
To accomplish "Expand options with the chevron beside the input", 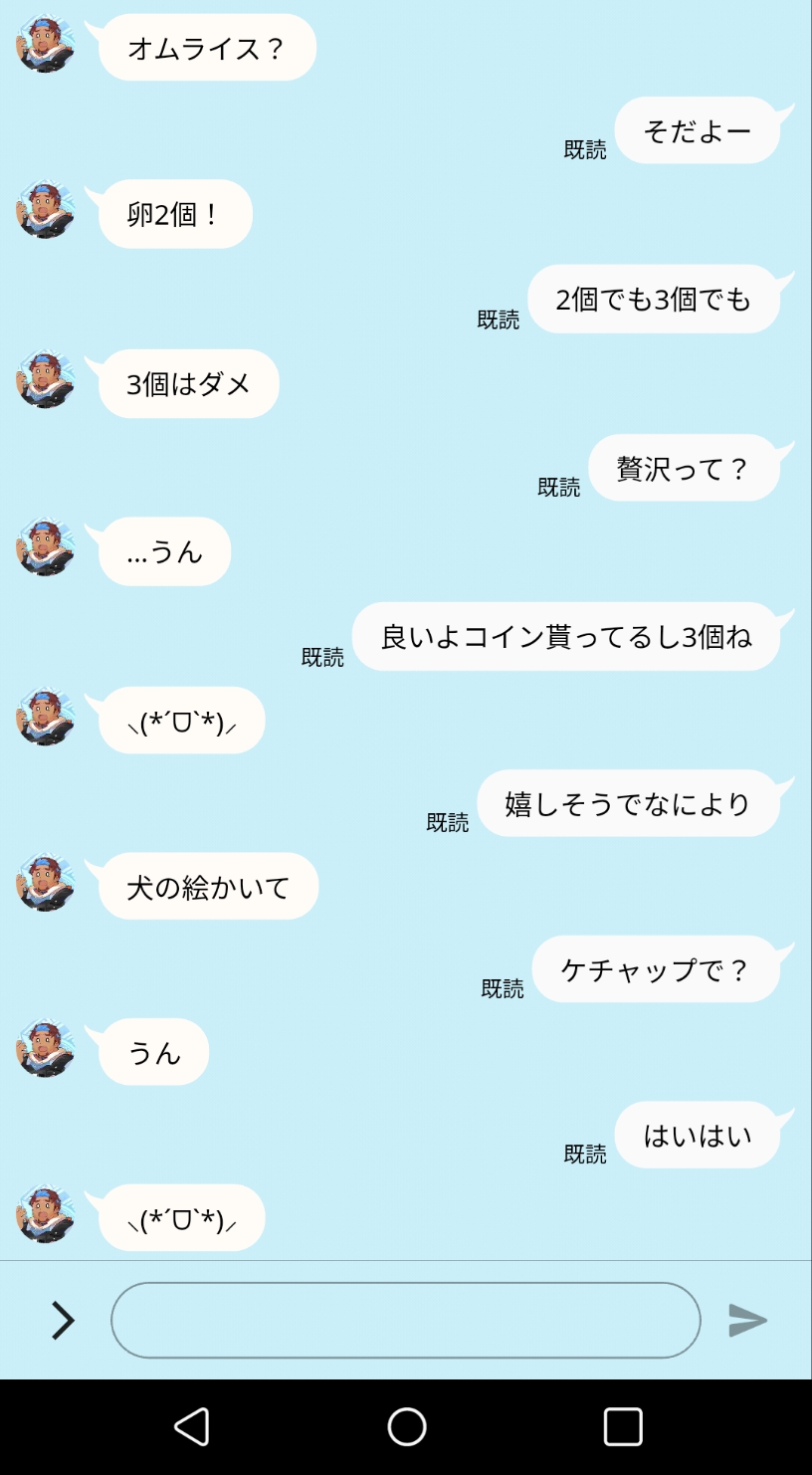I will click(x=63, y=1320).
